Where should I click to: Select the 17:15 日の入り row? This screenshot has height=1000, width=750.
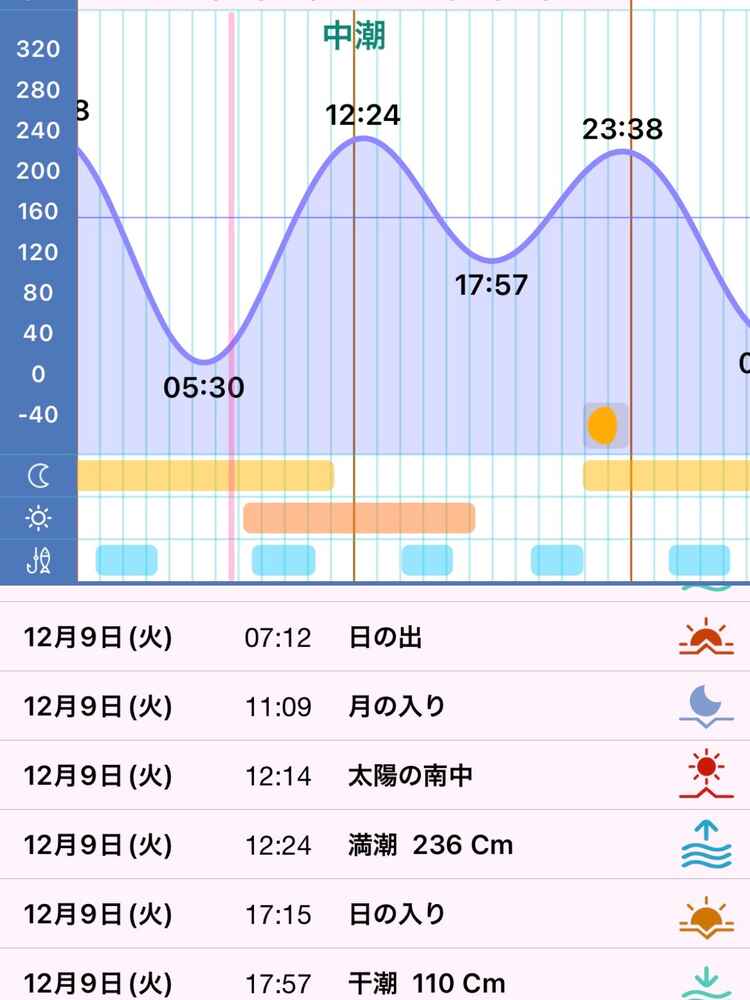[375, 915]
